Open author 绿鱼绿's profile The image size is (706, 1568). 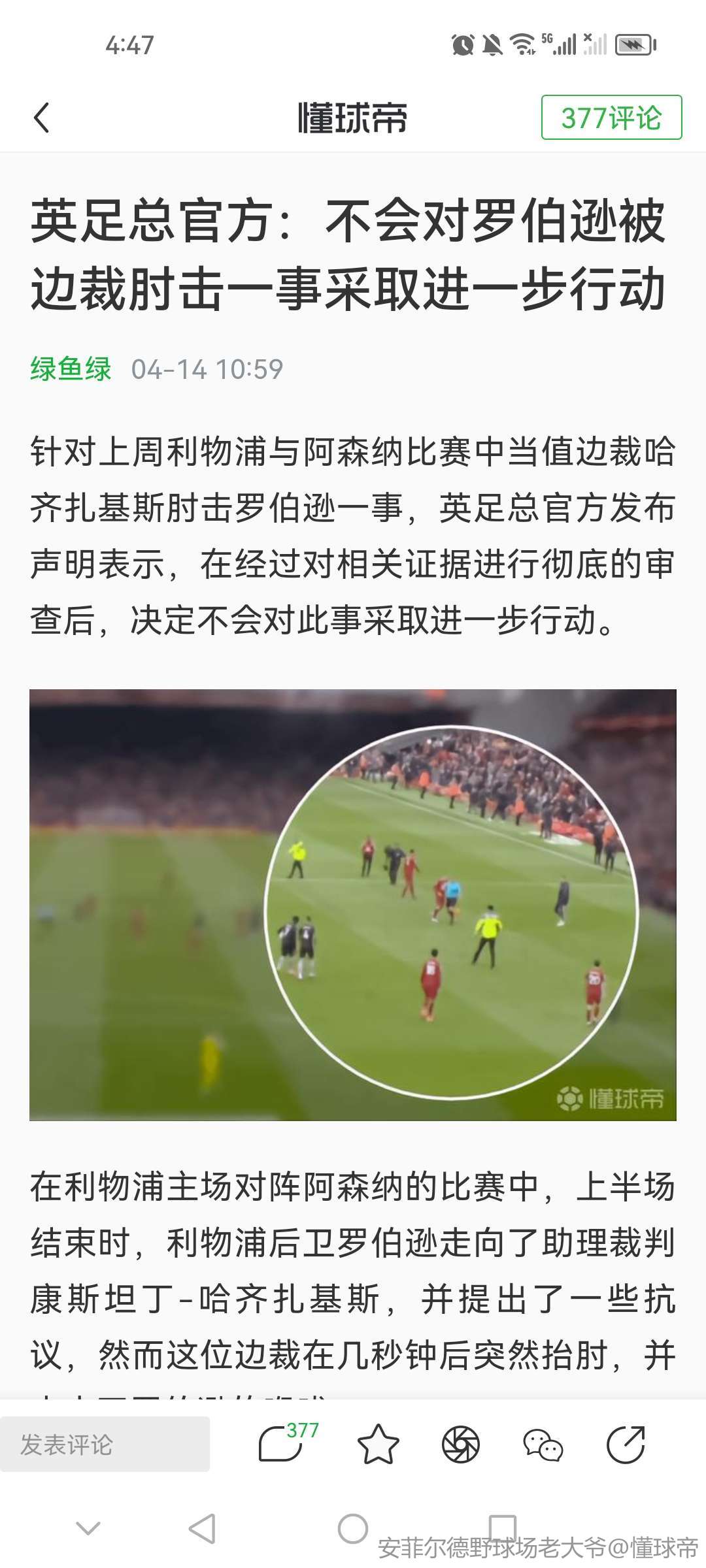(71, 369)
